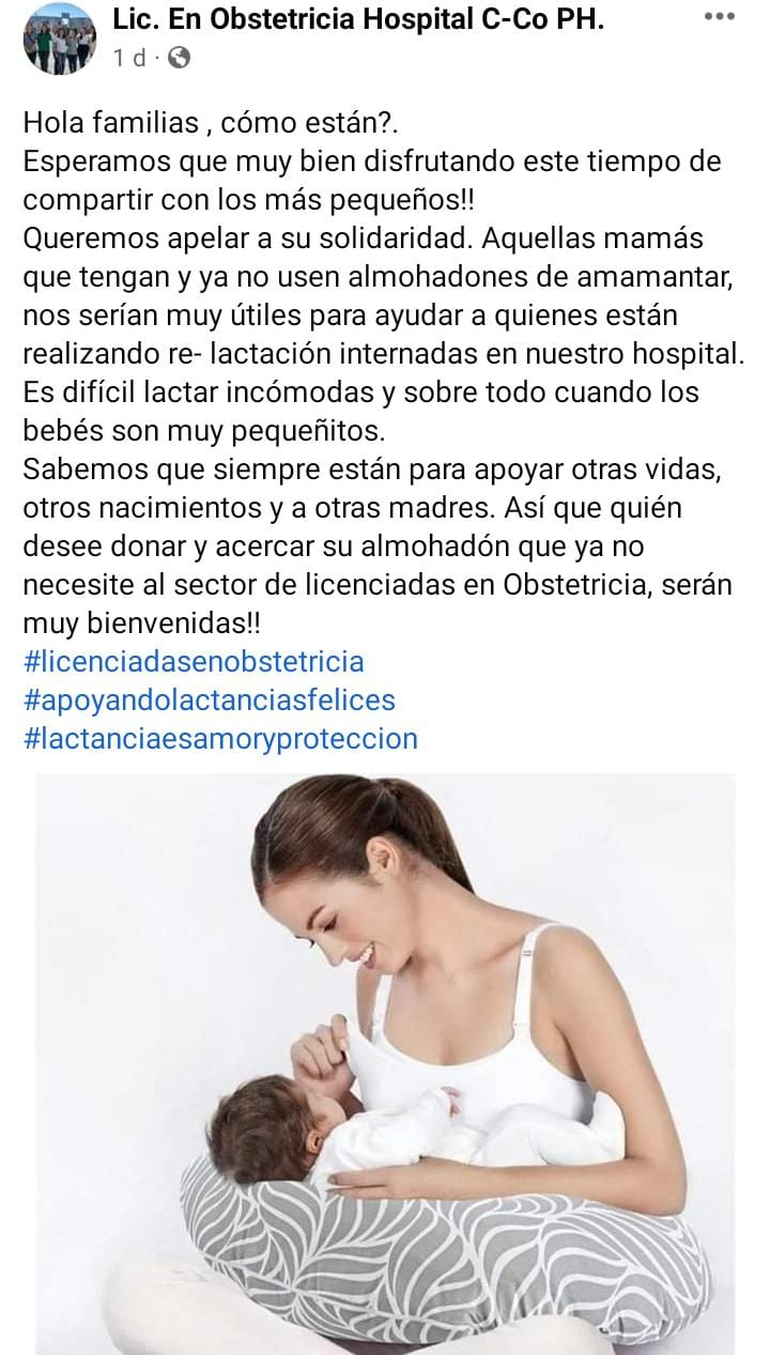Open Lic. En Obstetricia Hospital C-Co PH. page
The image size is (770, 1355).
pyautogui.click(x=358, y=19)
